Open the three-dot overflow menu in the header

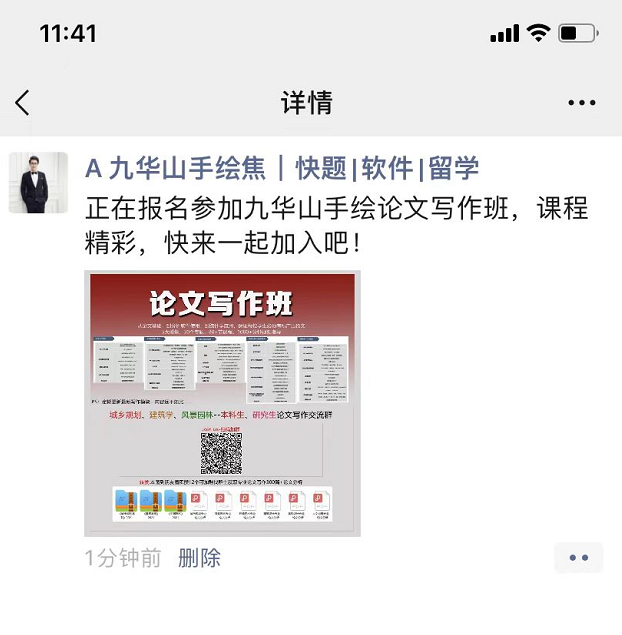click(581, 103)
